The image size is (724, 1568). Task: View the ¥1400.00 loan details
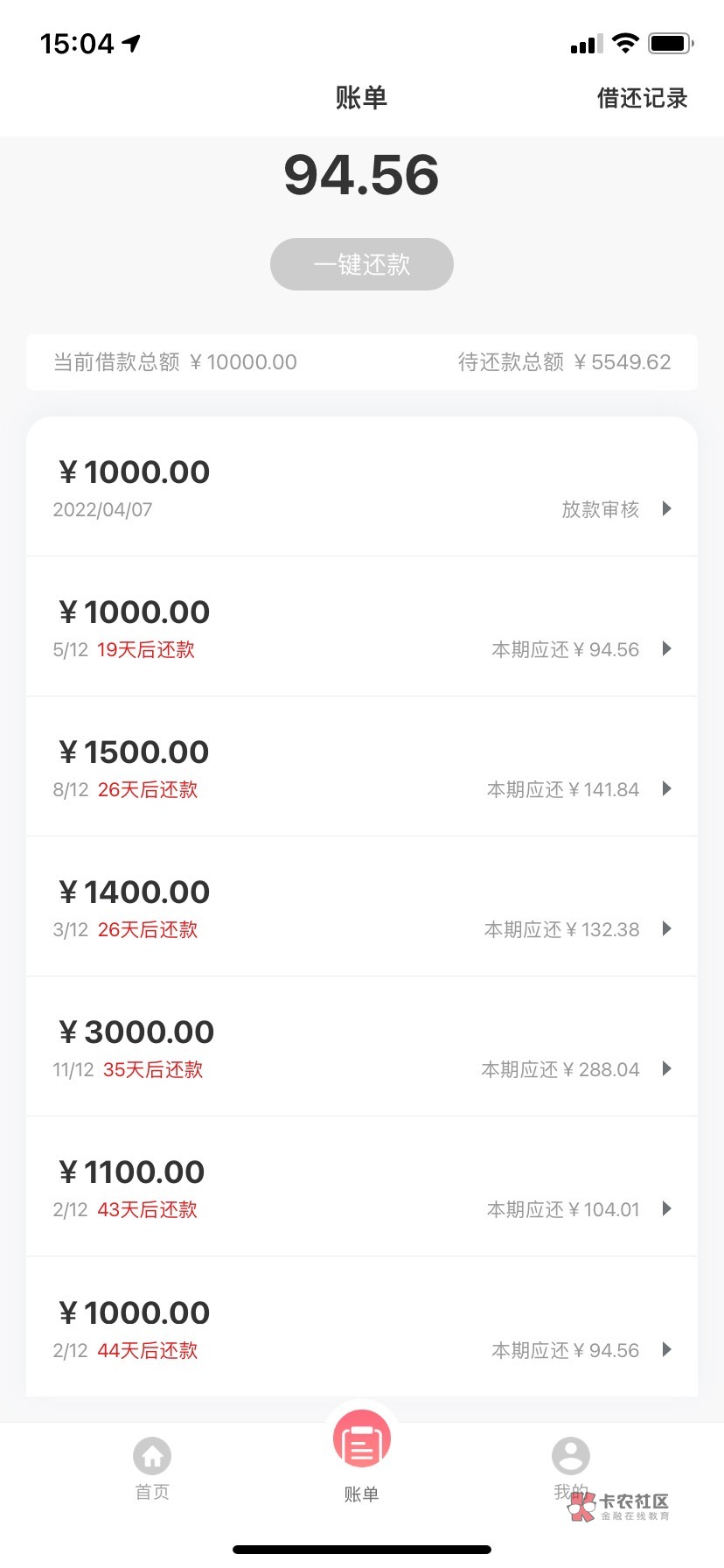point(361,908)
